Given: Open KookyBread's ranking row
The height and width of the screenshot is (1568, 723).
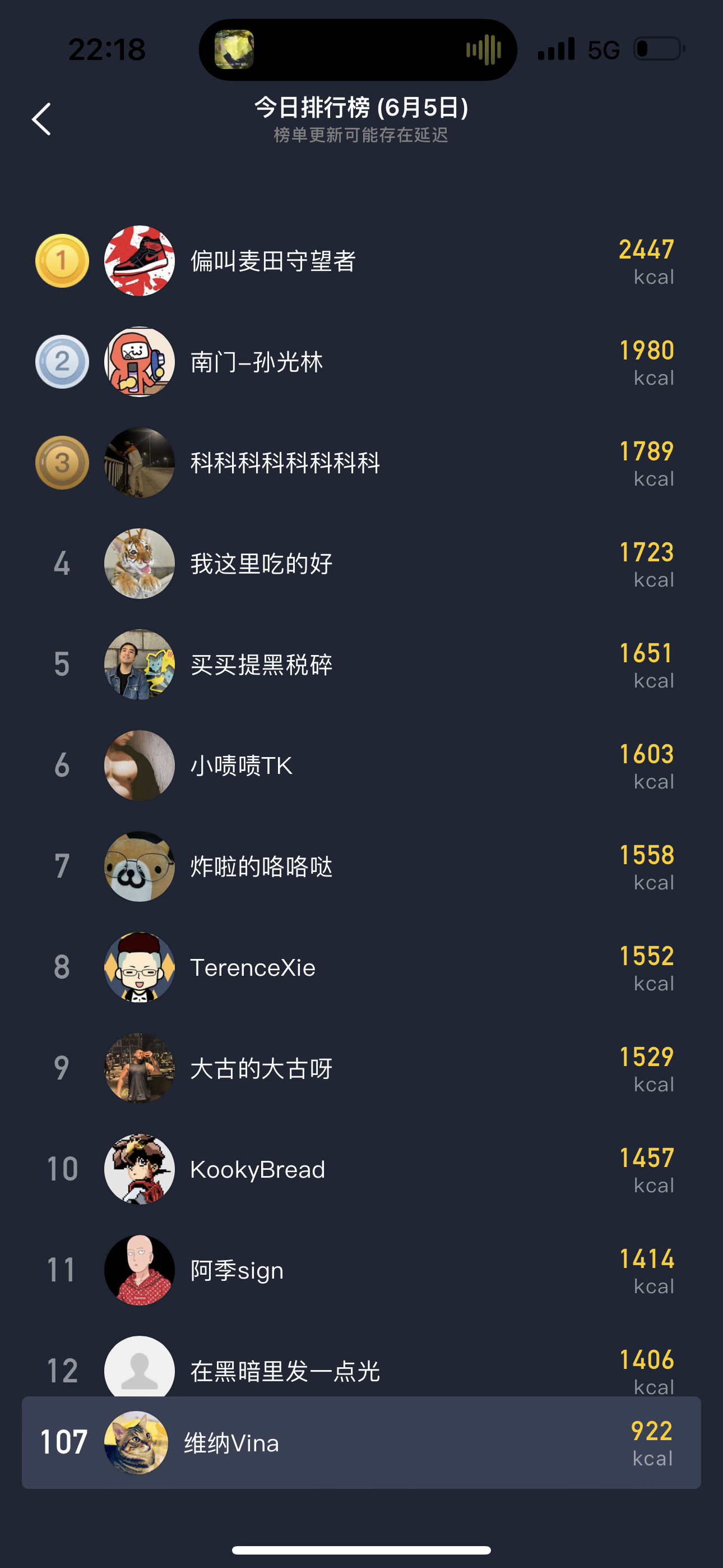Looking at the screenshot, I should point(361,1170).
